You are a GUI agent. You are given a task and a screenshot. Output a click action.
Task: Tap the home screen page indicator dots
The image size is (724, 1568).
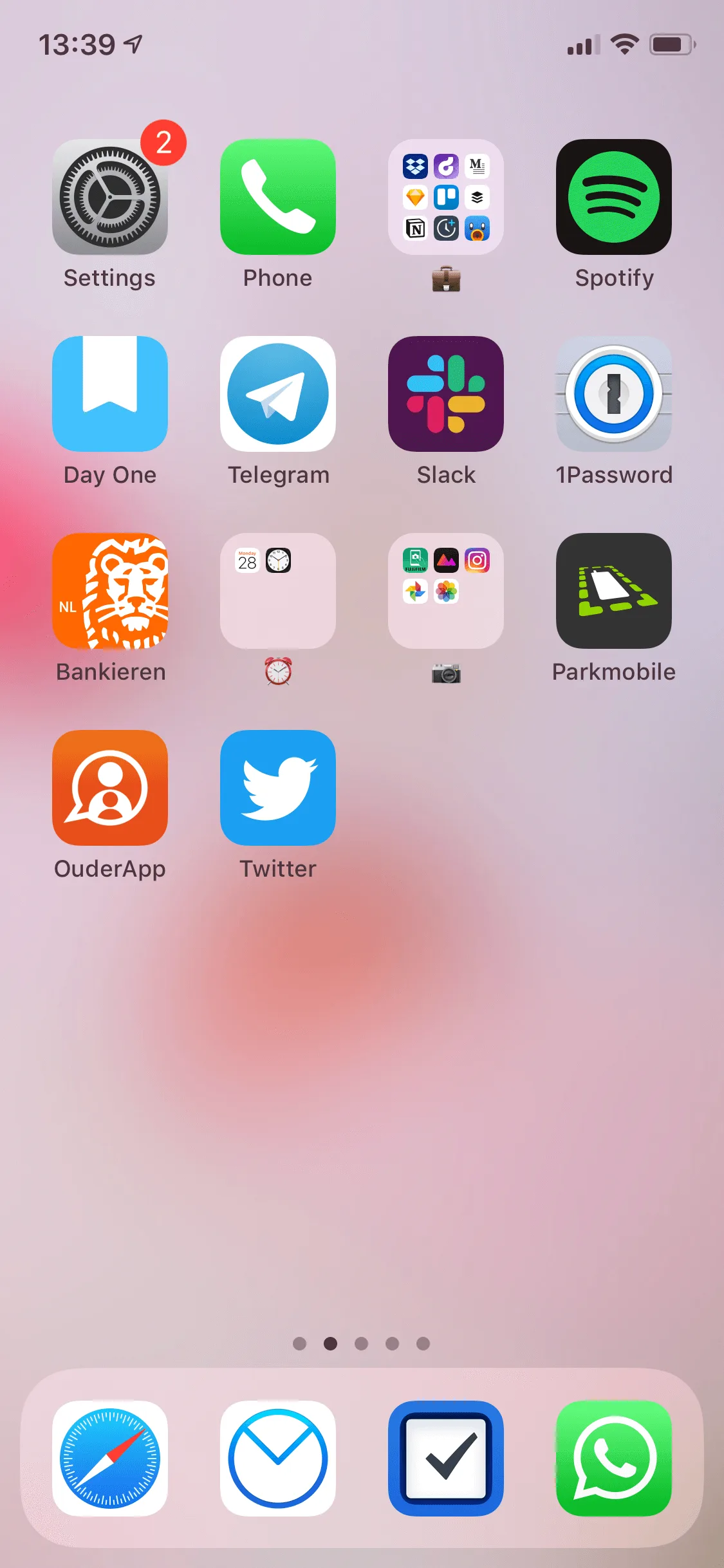click(x=361, y=1343)
